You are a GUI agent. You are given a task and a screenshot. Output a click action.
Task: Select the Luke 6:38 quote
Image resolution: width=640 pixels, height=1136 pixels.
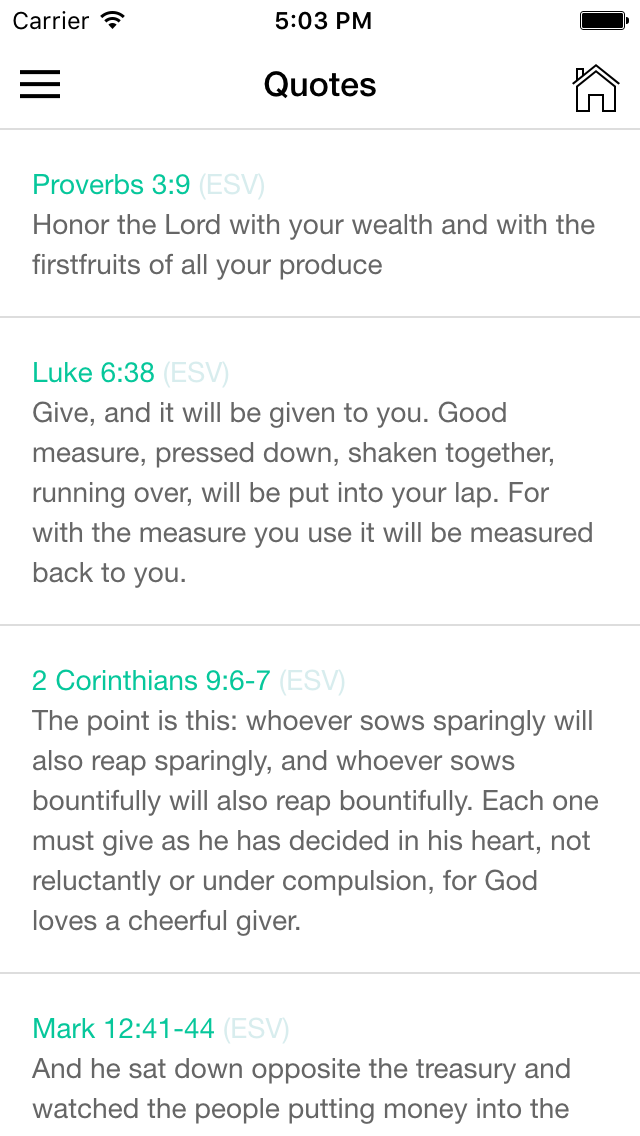(320, 471)
